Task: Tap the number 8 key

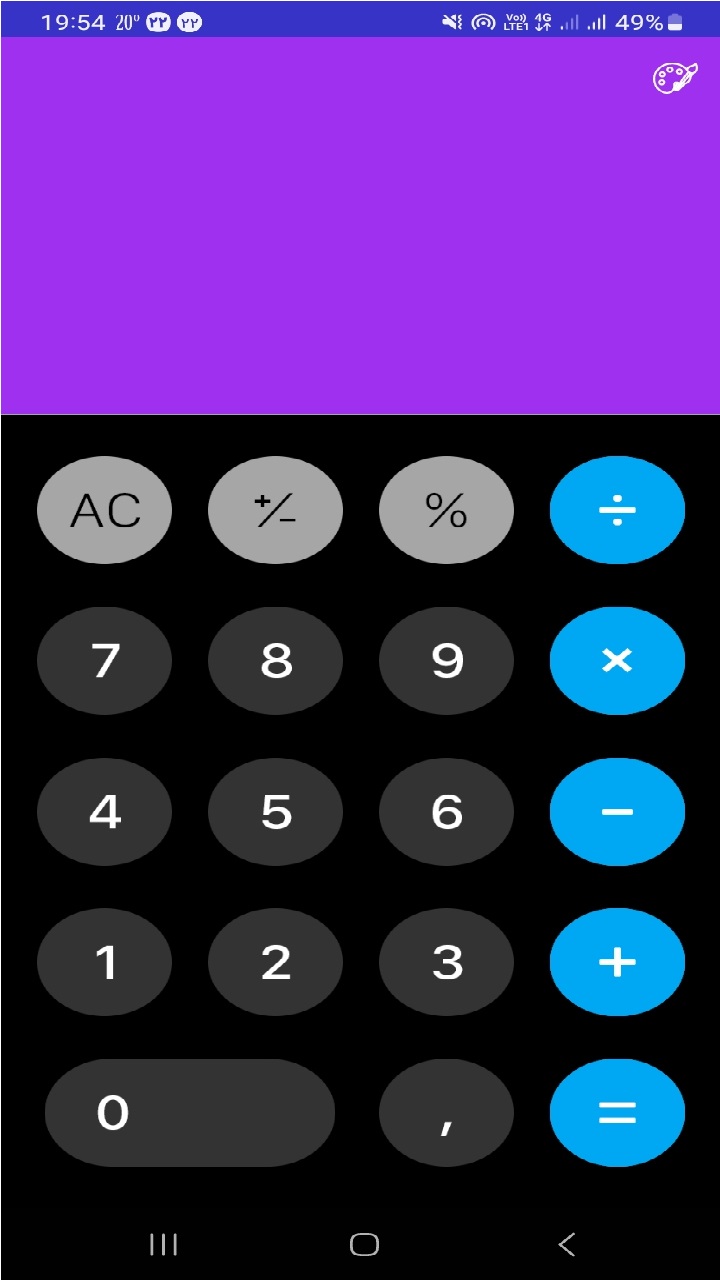Action: 276,661
